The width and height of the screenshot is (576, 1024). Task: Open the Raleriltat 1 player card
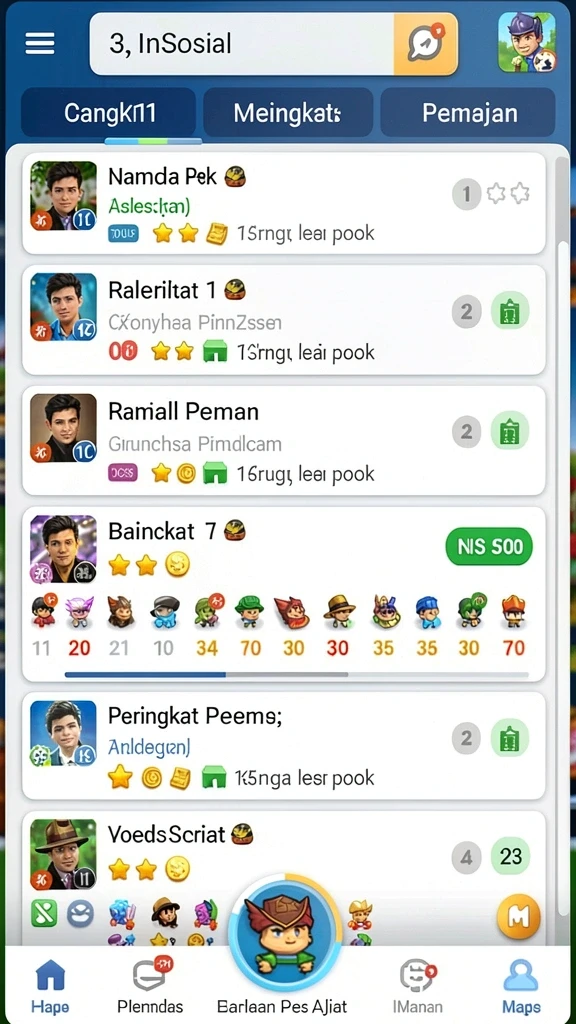pos(284,319)
